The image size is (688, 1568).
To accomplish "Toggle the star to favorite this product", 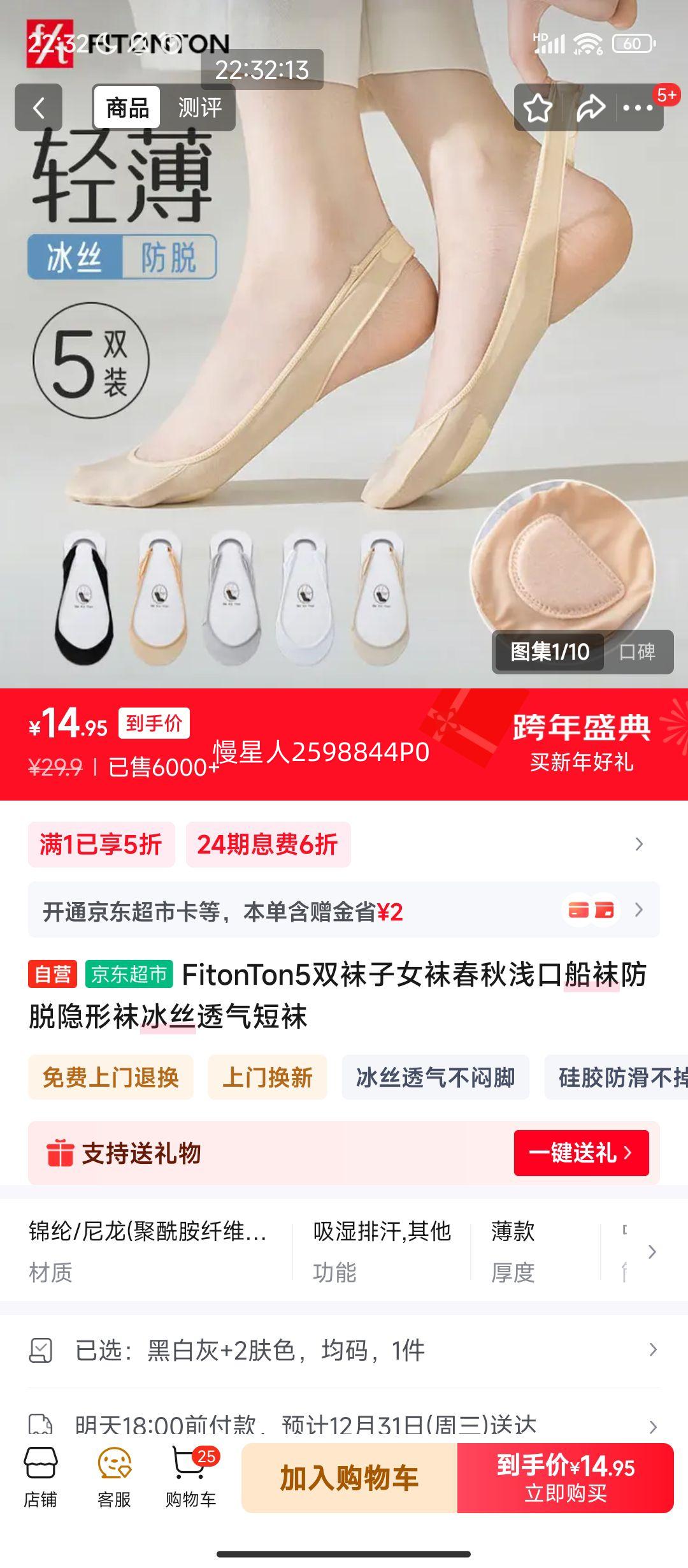I will point(538,108).
